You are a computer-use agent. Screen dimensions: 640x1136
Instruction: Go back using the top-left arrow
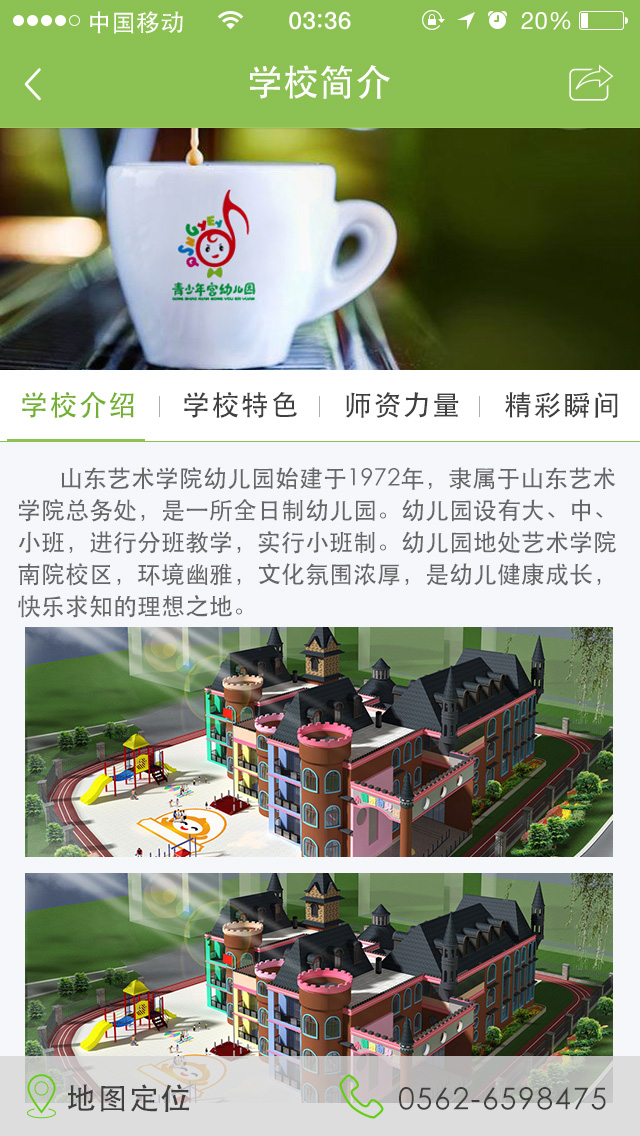point(34,84)
